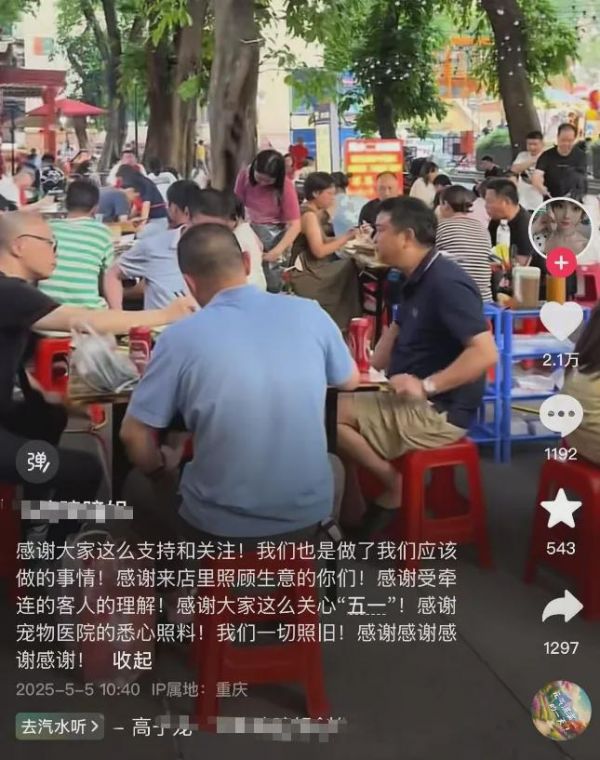Open the comments section
The image size is (600, 760).
[x=561, y=413]
